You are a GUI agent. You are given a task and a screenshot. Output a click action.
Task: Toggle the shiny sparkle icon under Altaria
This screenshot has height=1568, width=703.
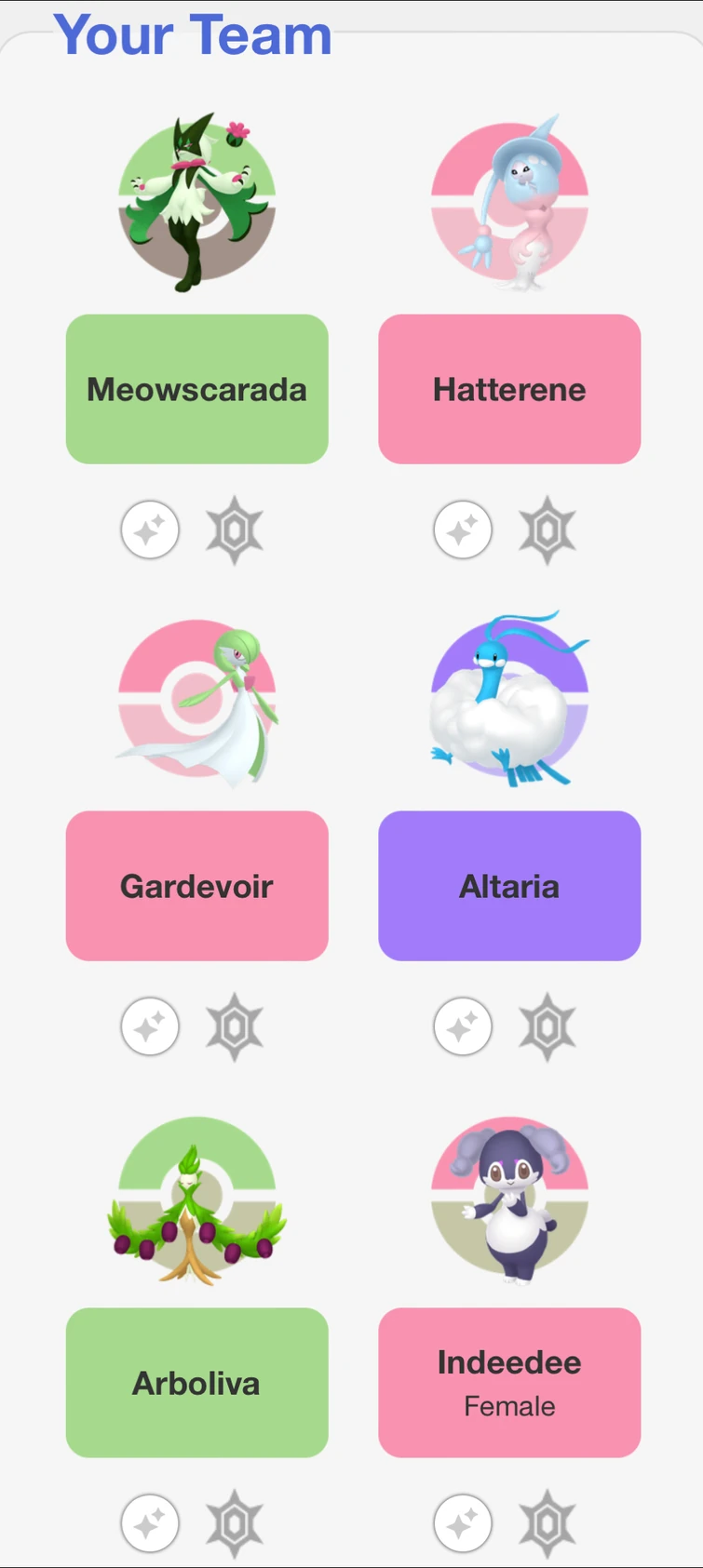463,1027
